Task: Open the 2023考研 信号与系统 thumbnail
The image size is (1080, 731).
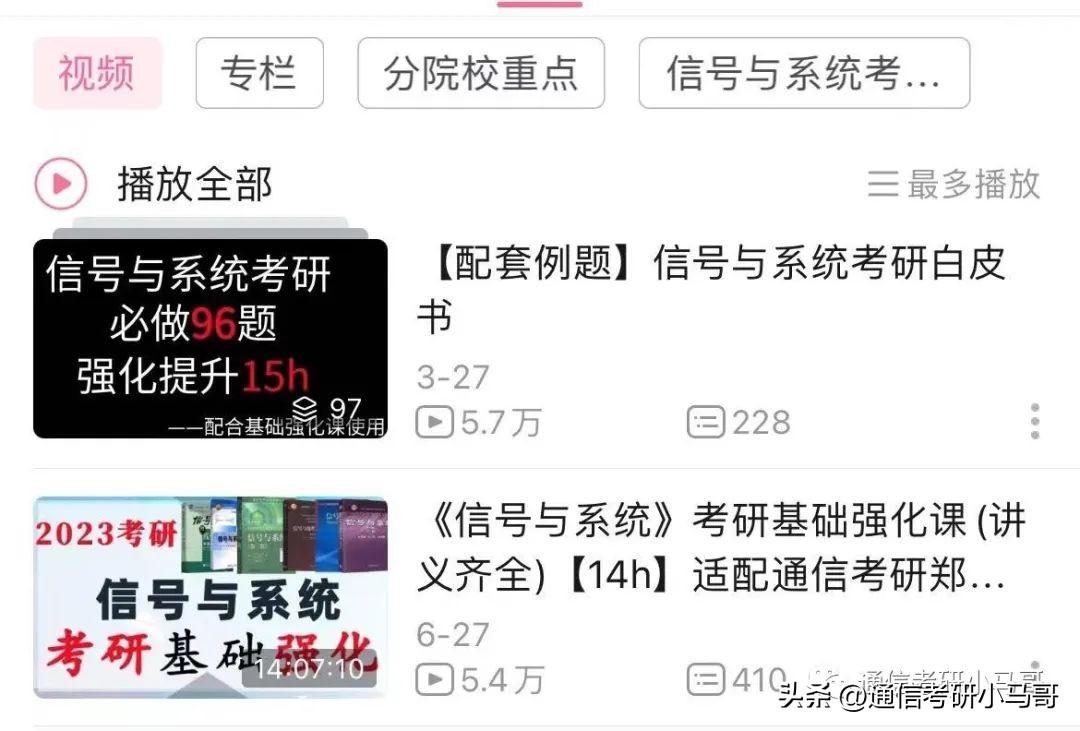Action: tap(211, 597)
